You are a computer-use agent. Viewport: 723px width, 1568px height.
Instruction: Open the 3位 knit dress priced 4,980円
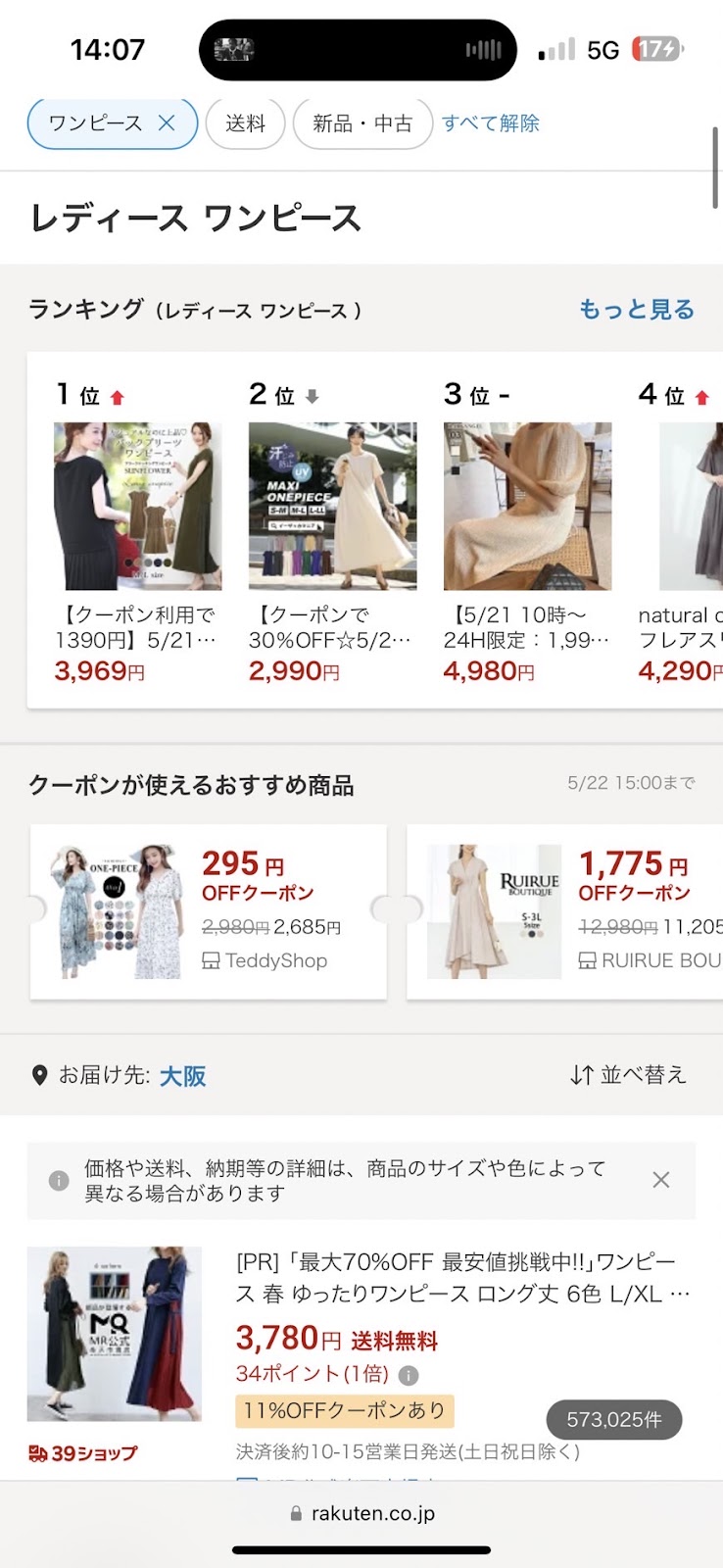527,507
